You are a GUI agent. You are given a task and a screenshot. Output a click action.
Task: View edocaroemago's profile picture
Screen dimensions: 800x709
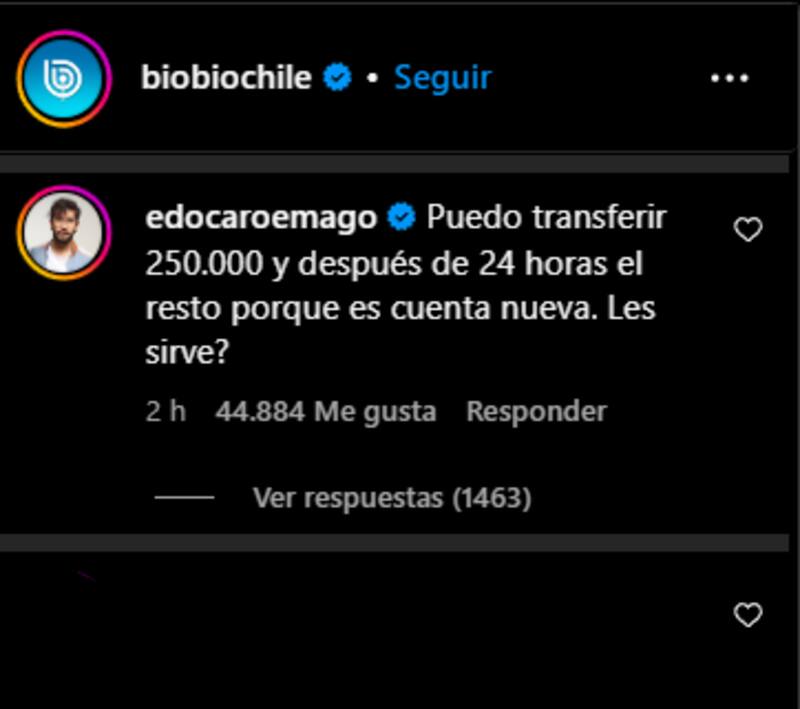[63, 232]
